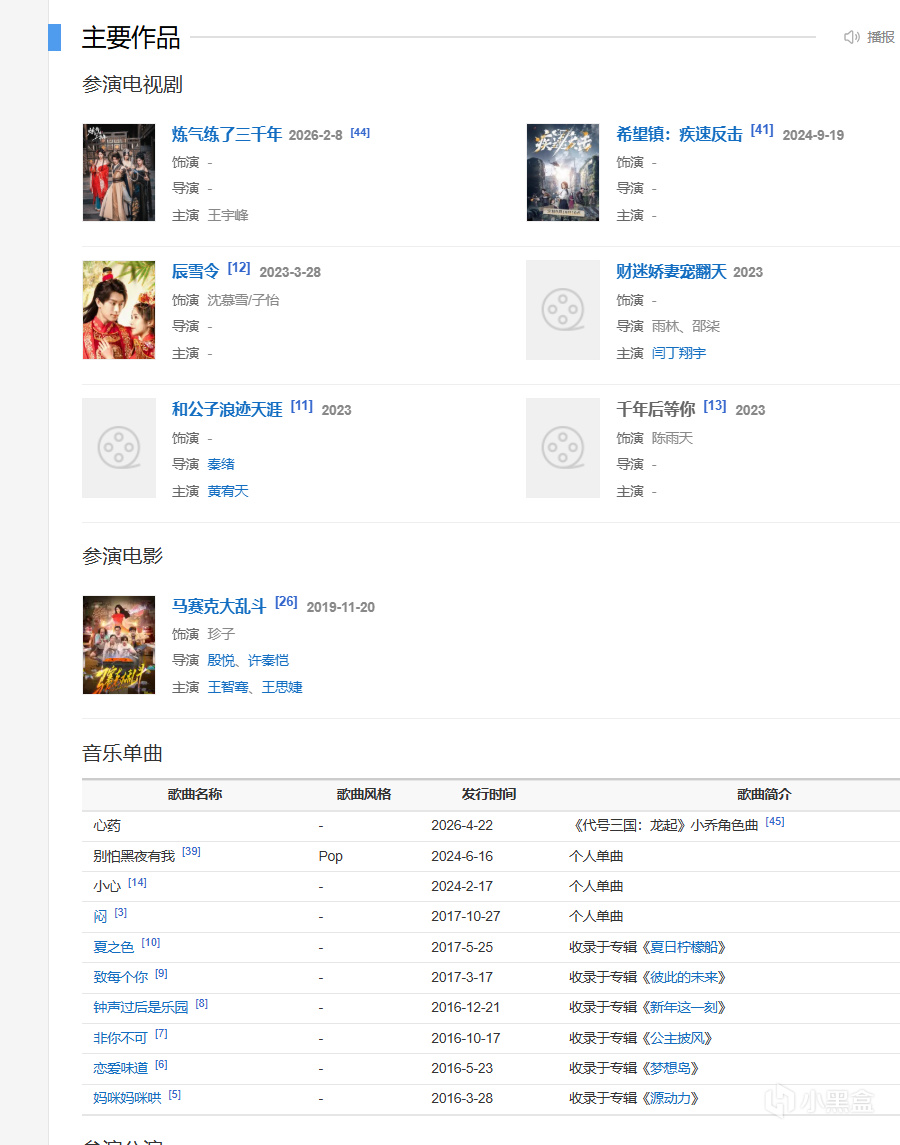Open the 和公子浪迹天涯 title link
Viewport: 900px width, 1145px height.
226,410
